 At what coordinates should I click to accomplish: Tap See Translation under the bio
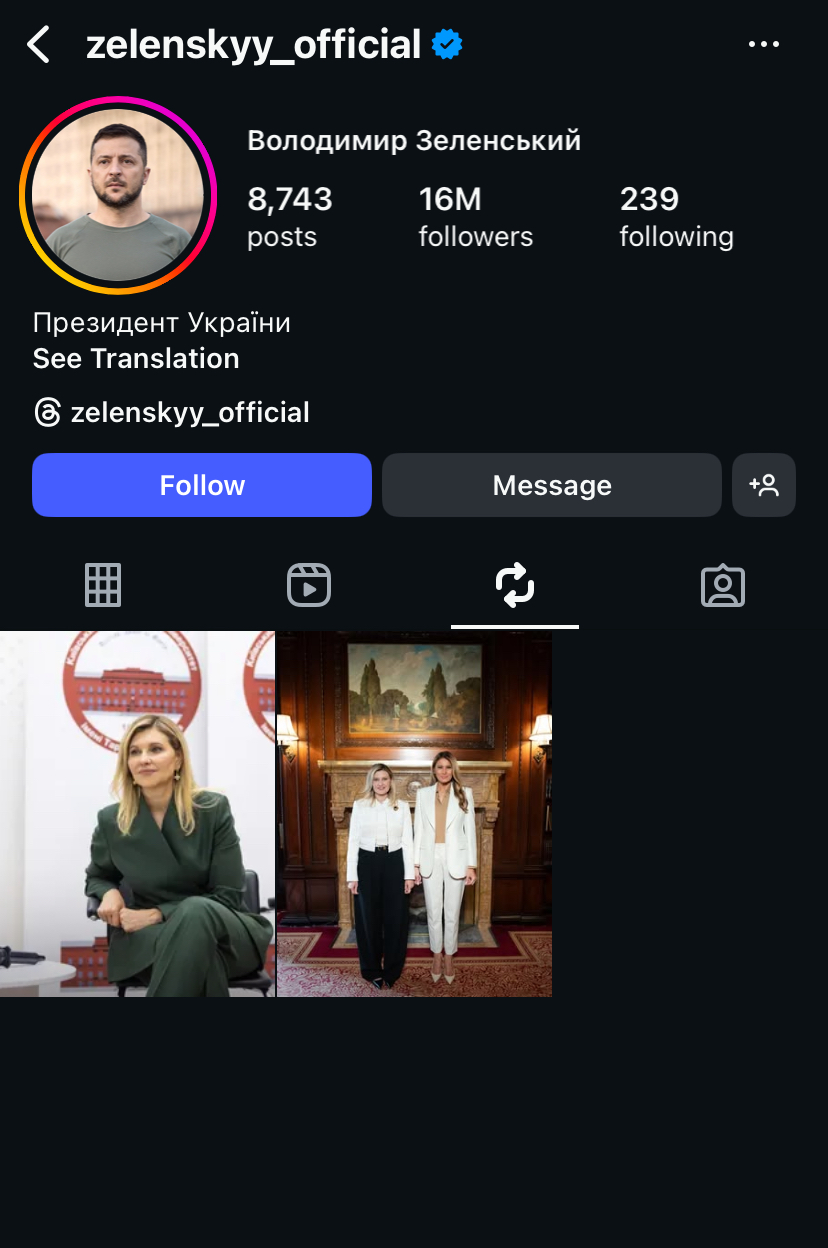point(136,359)
